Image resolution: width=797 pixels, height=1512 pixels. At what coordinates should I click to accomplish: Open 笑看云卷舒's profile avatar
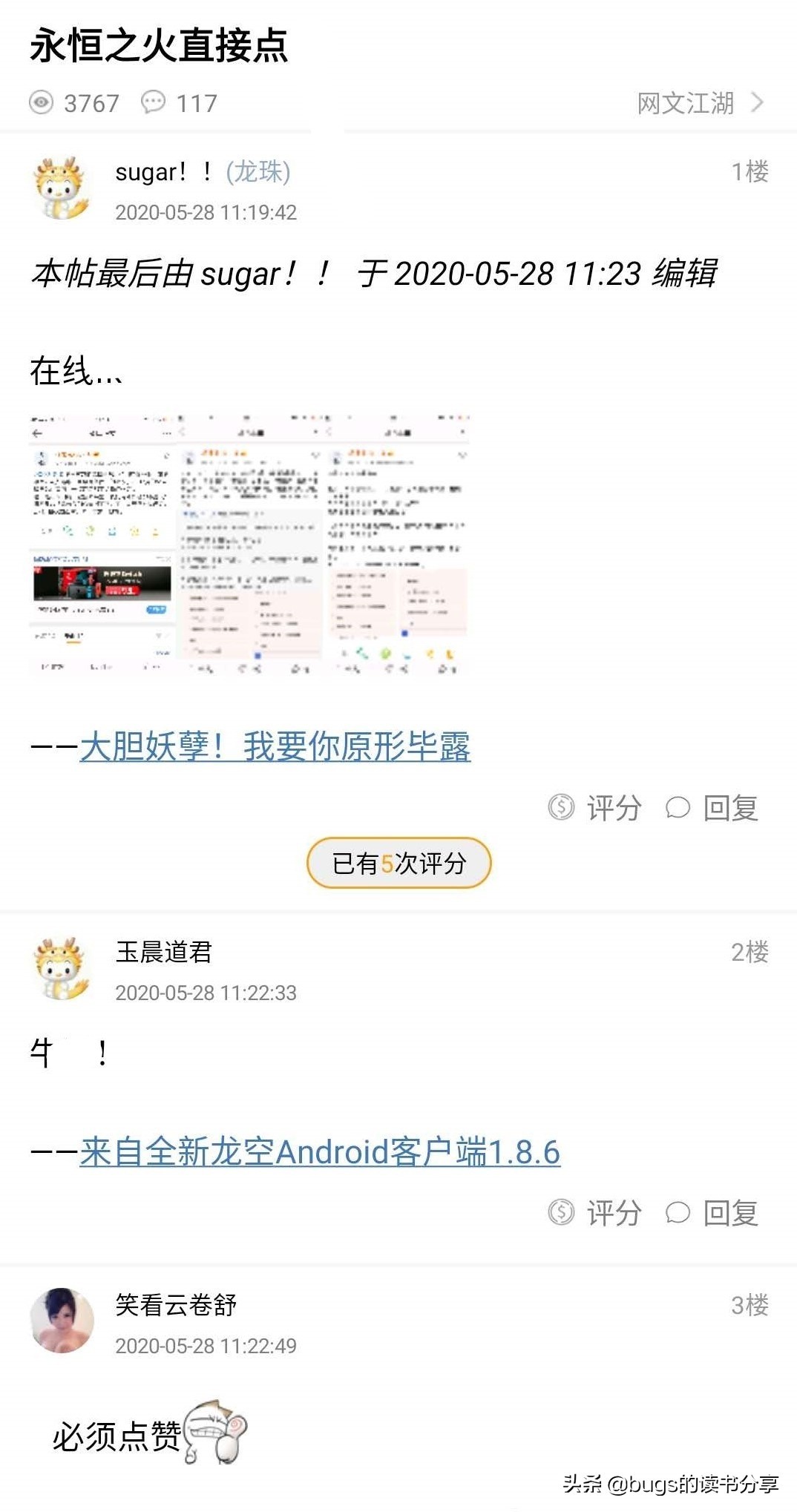[62, 1321]
